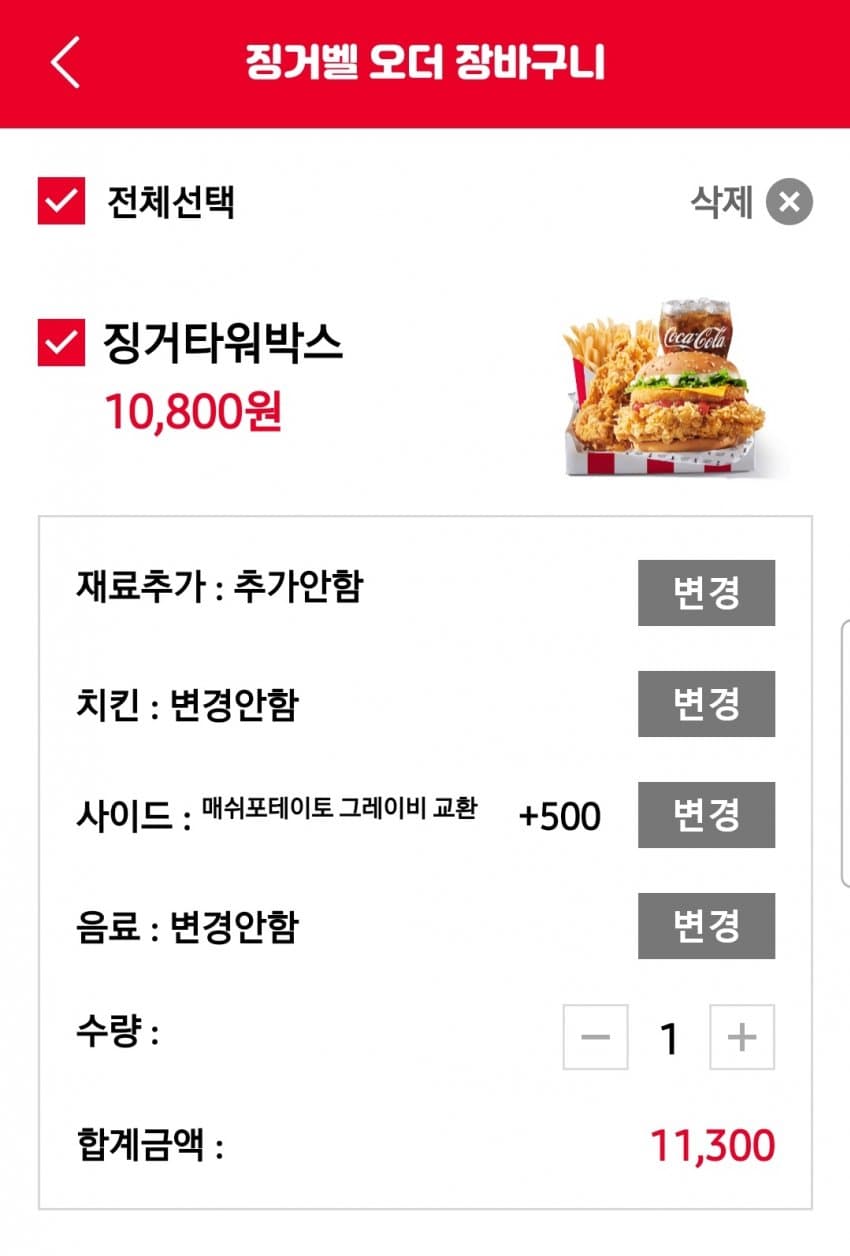Change the 음료 option

click(x=706, y=926)
